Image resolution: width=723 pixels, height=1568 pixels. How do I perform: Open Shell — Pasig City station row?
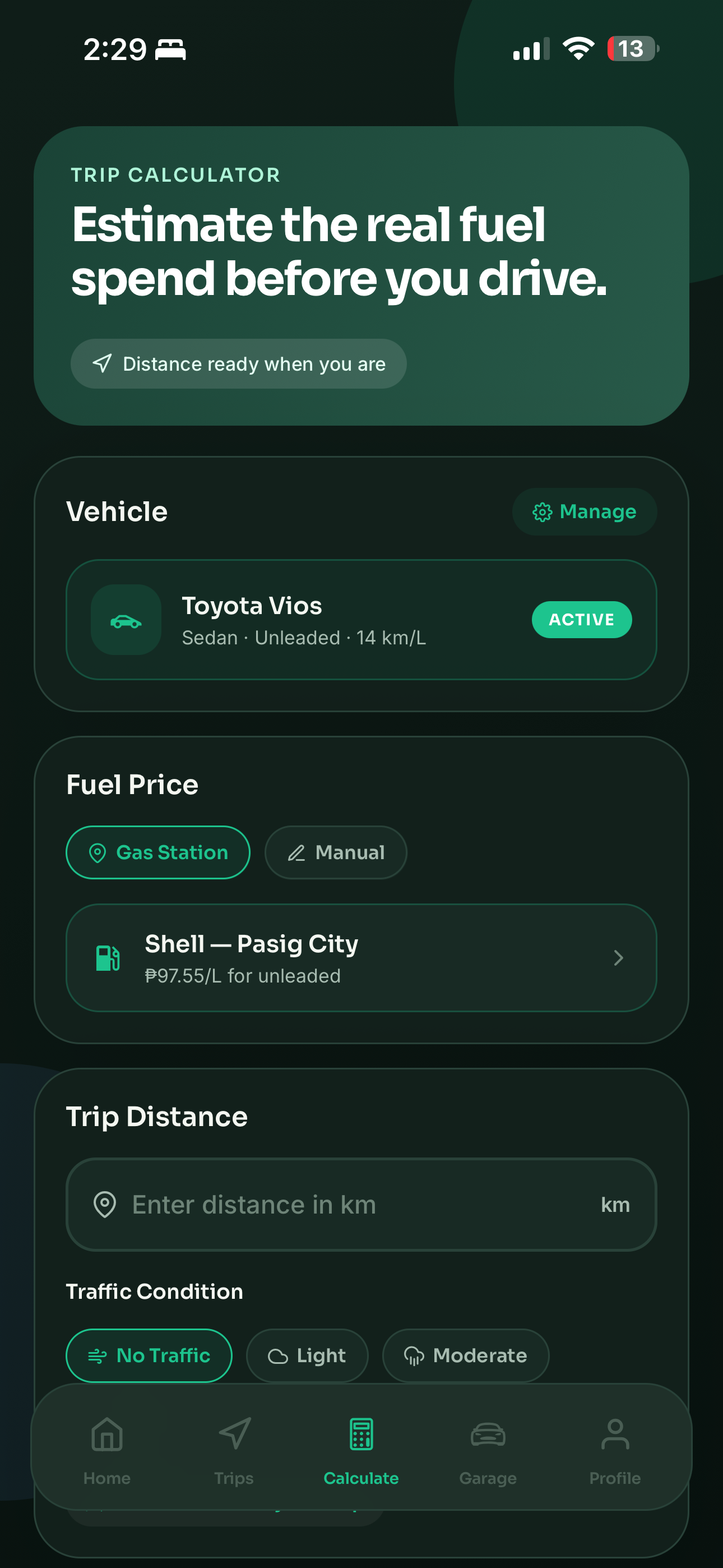click(x=361, y=958)
